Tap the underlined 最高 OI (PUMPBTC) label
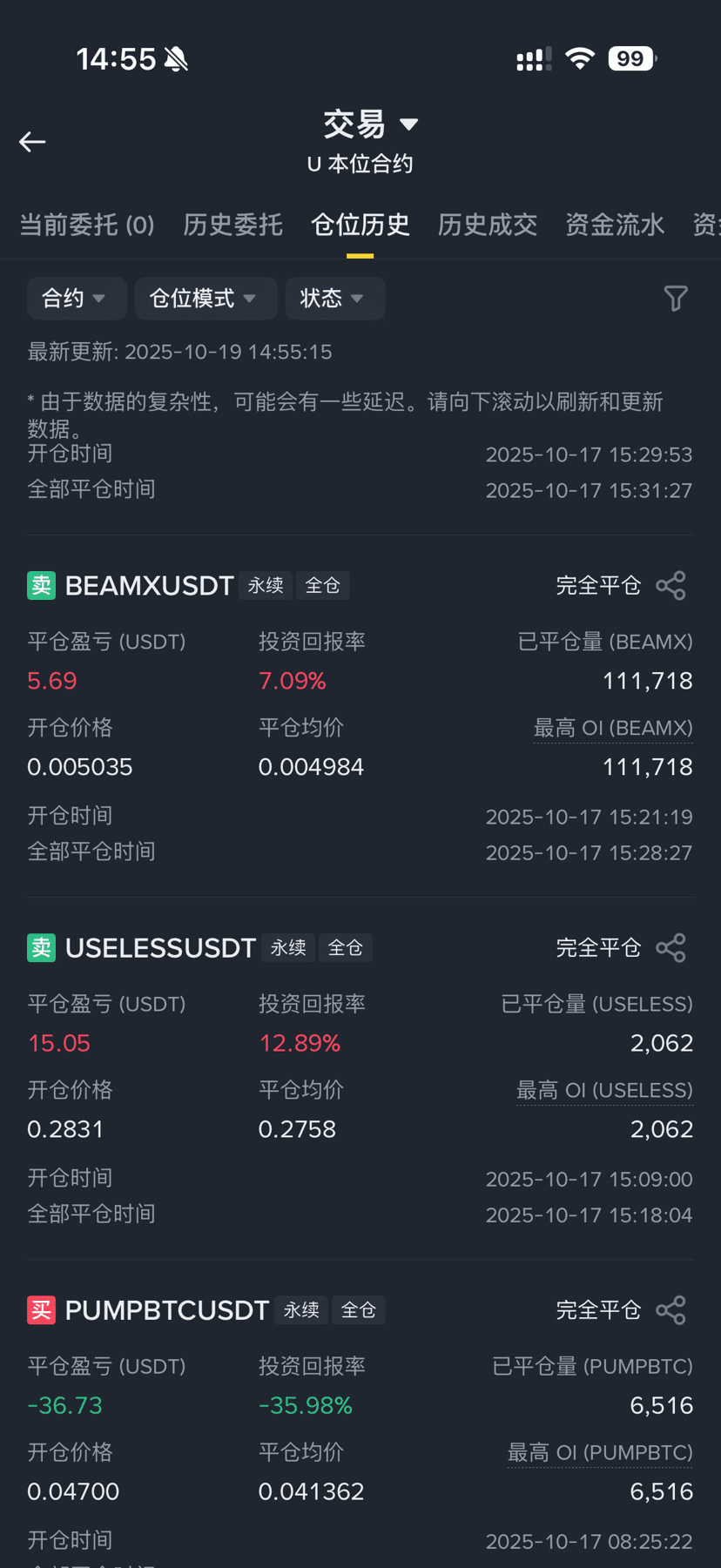The image size is (721, 1568). point(600,1453)
